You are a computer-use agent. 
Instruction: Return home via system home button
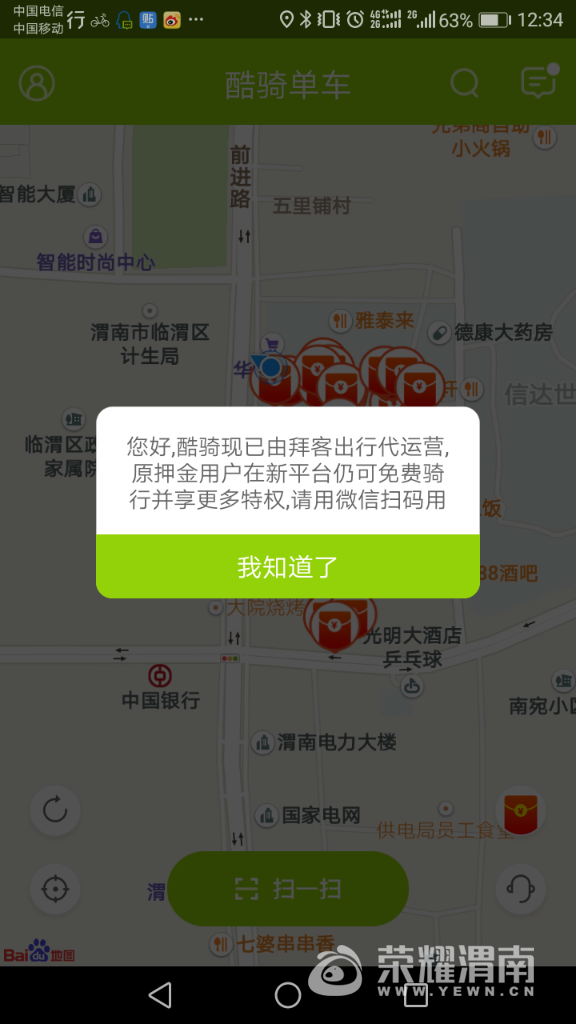288,995
